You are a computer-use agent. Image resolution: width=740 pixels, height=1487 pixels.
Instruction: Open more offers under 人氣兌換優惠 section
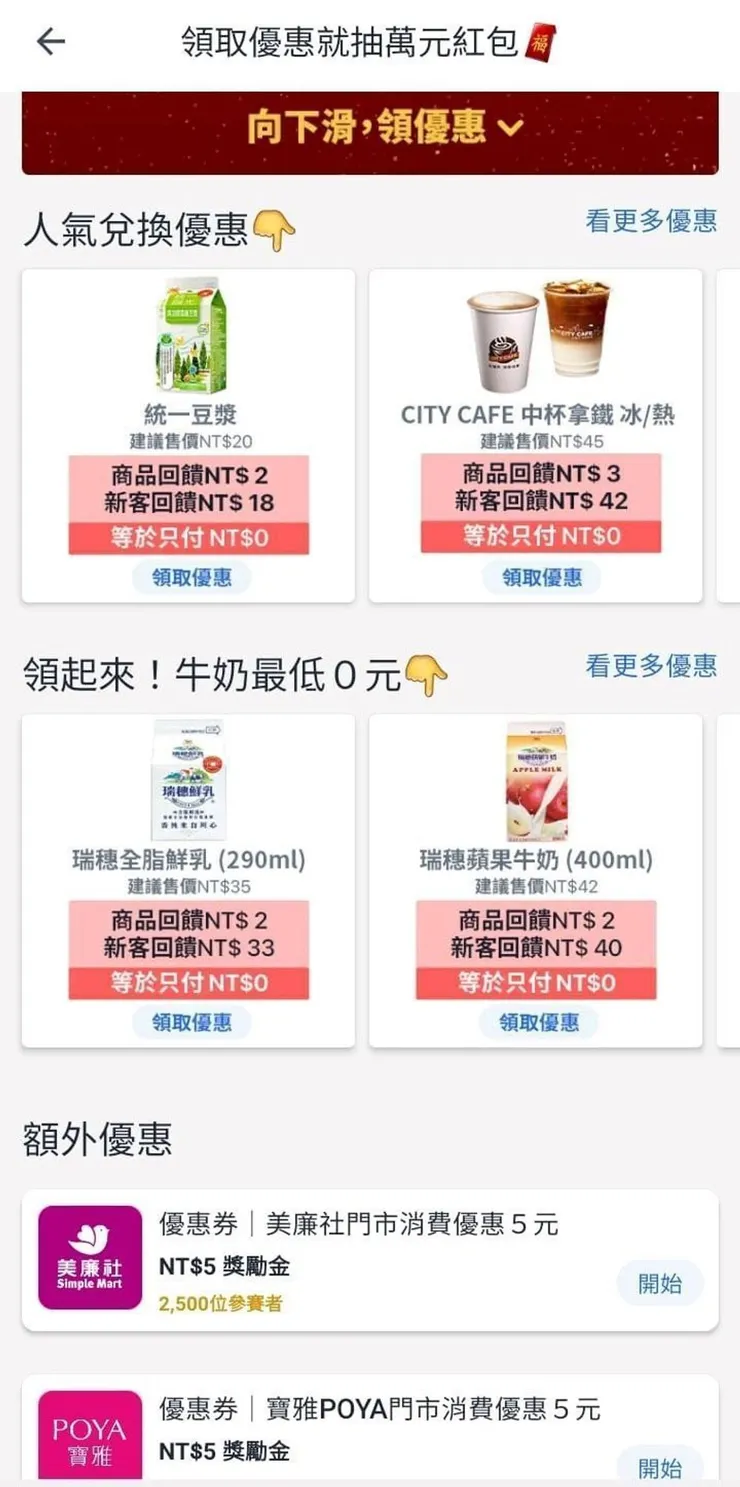click(x=651, y=222)
